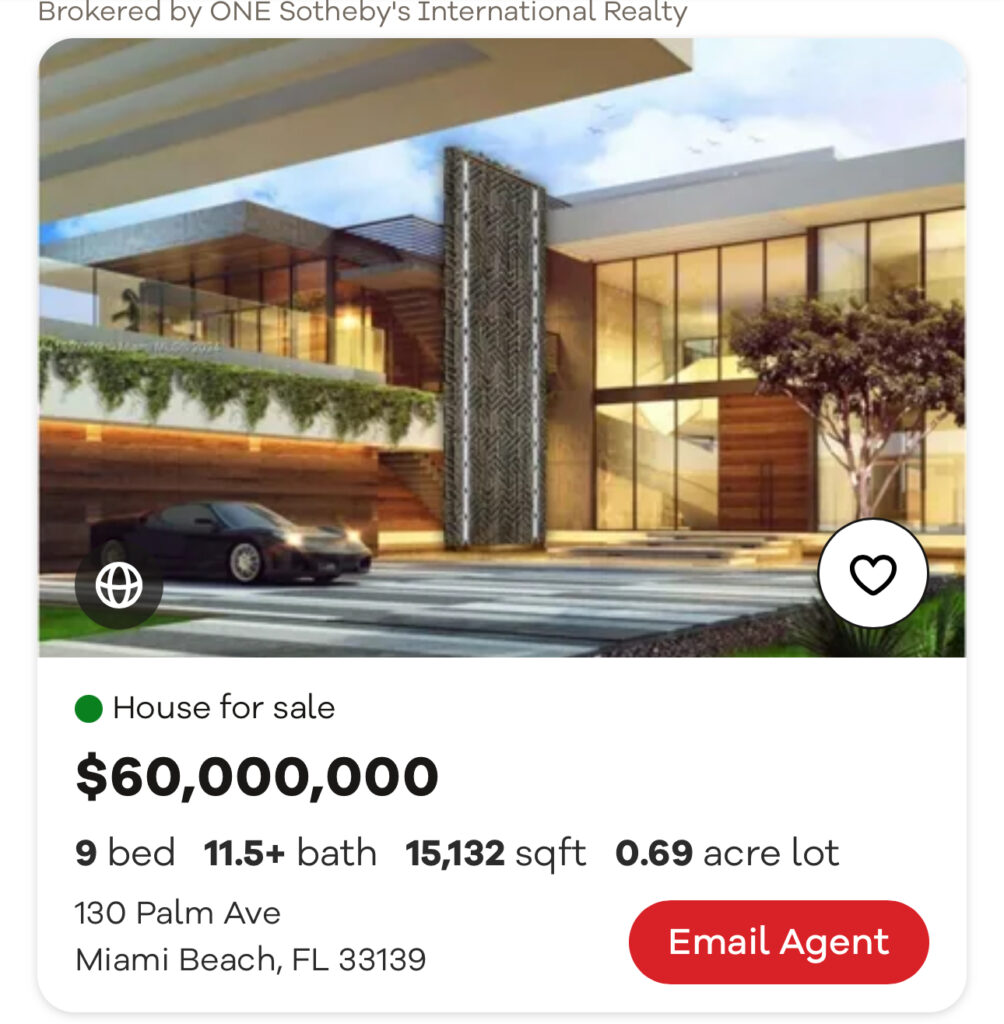Tap the Email Agent button
The image size is (1004, 1024).
(x=778, y=942)
